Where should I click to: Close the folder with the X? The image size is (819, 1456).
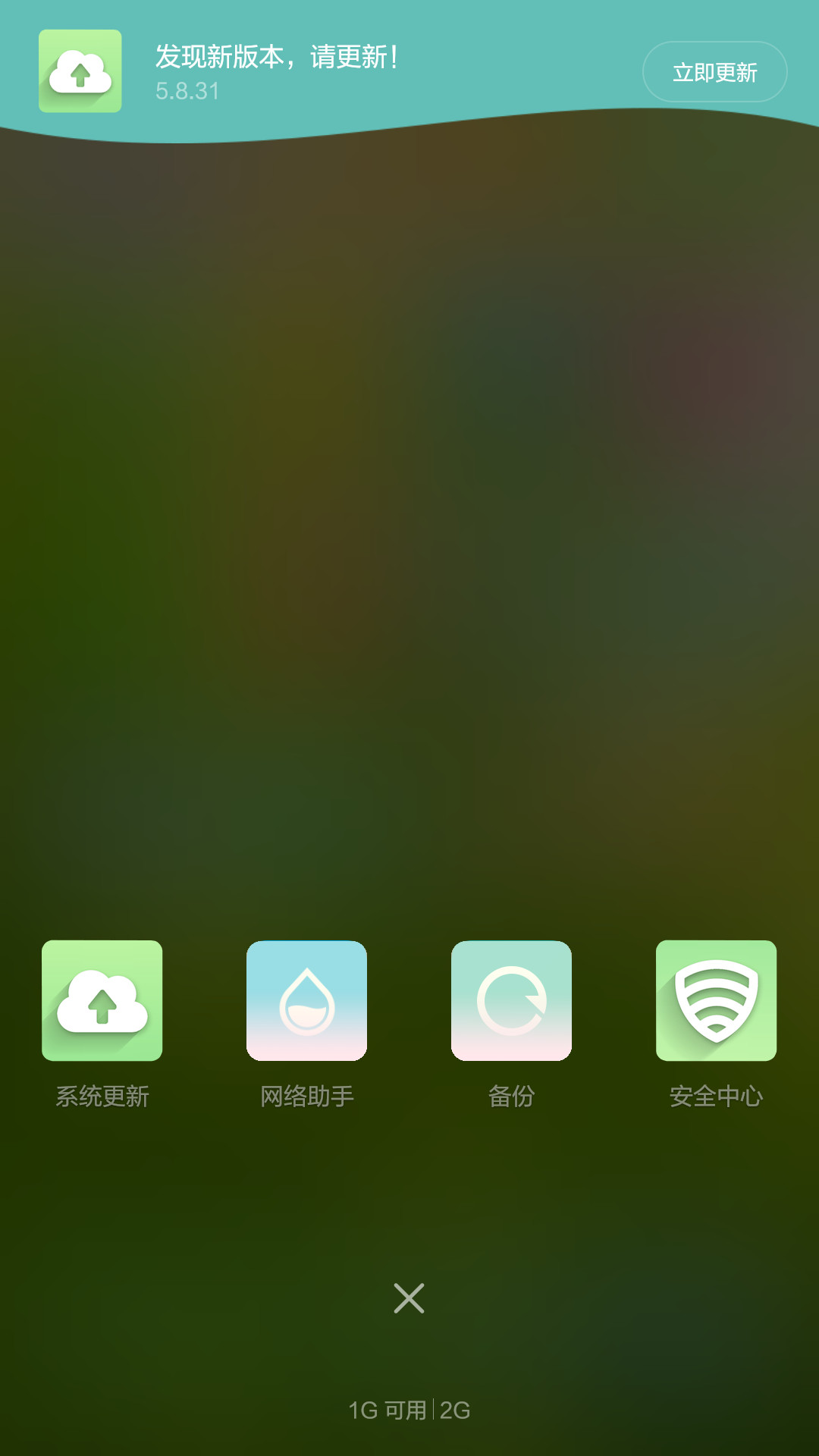tap(409, 1298)
